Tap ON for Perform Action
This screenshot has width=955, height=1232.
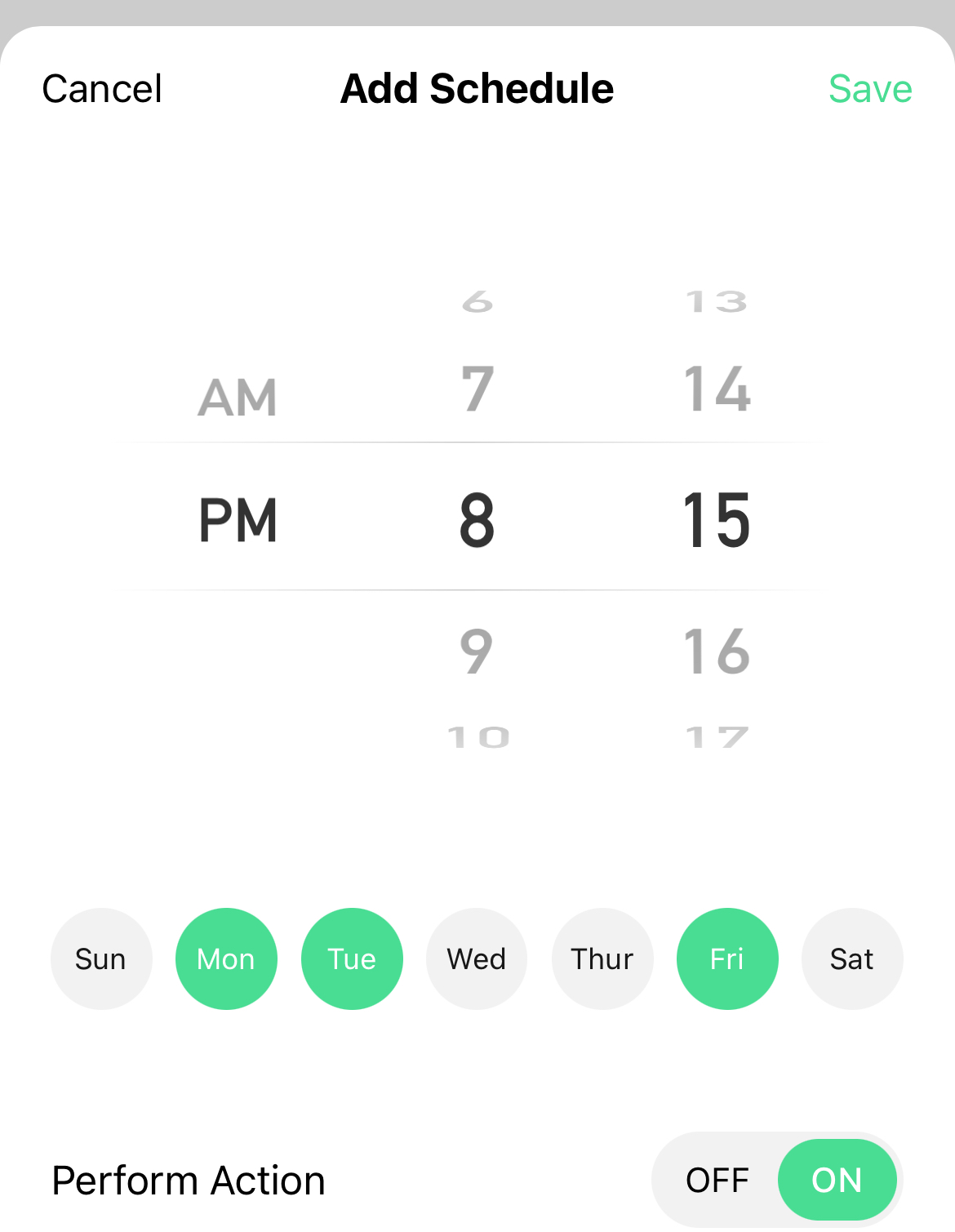point(837,1180)
